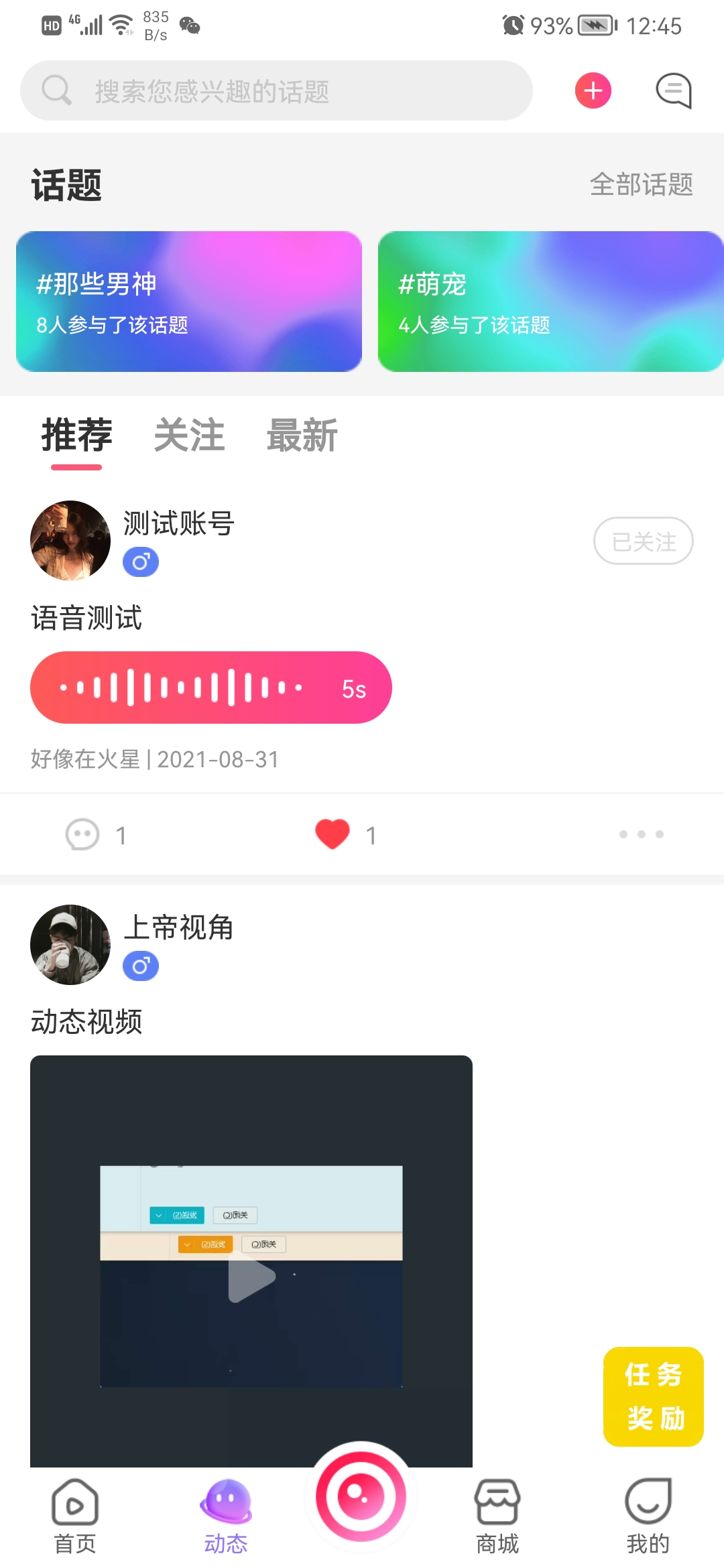Open more options on 测试账号's post
The image size is (724, 1568).
point(641,834)
